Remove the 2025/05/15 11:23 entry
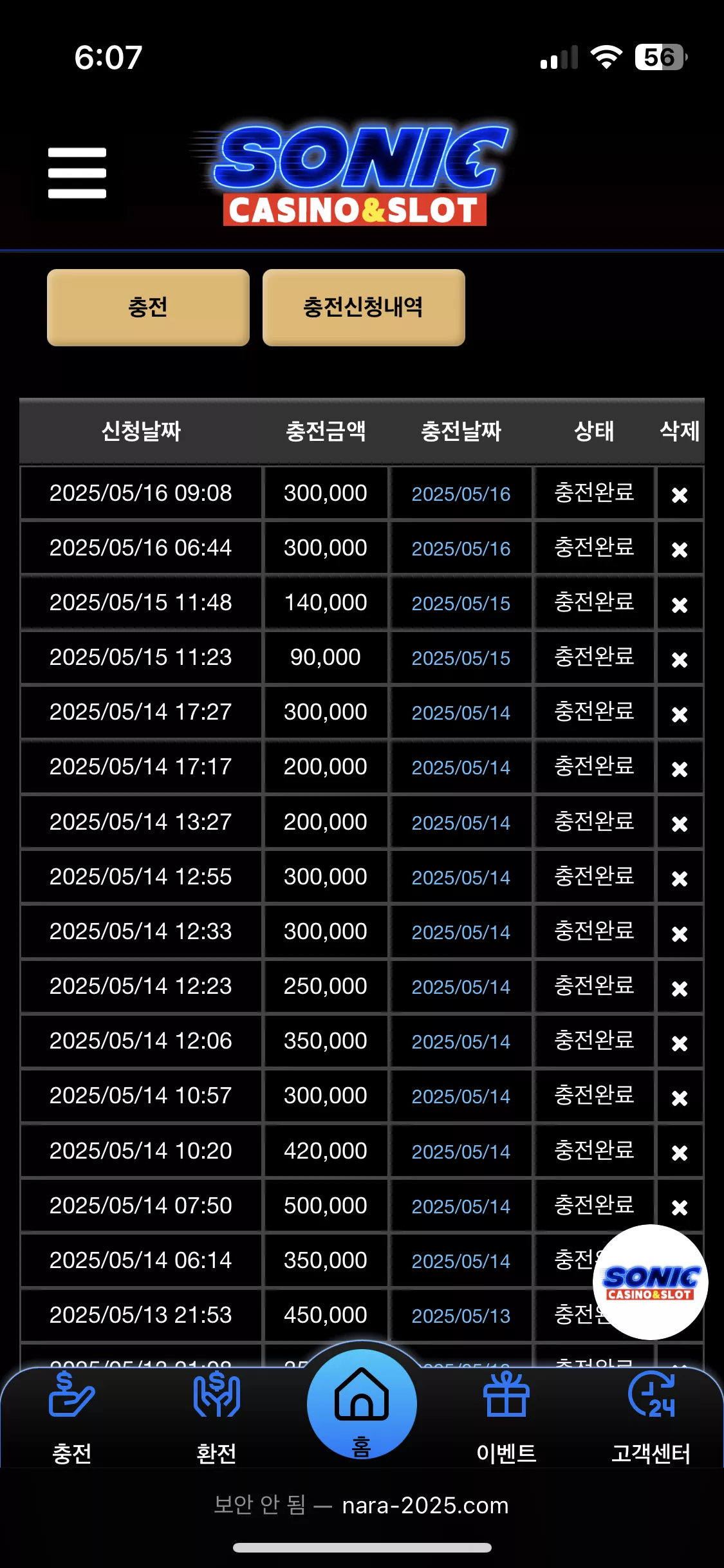724x1568 pixels. tap(680, 659)
